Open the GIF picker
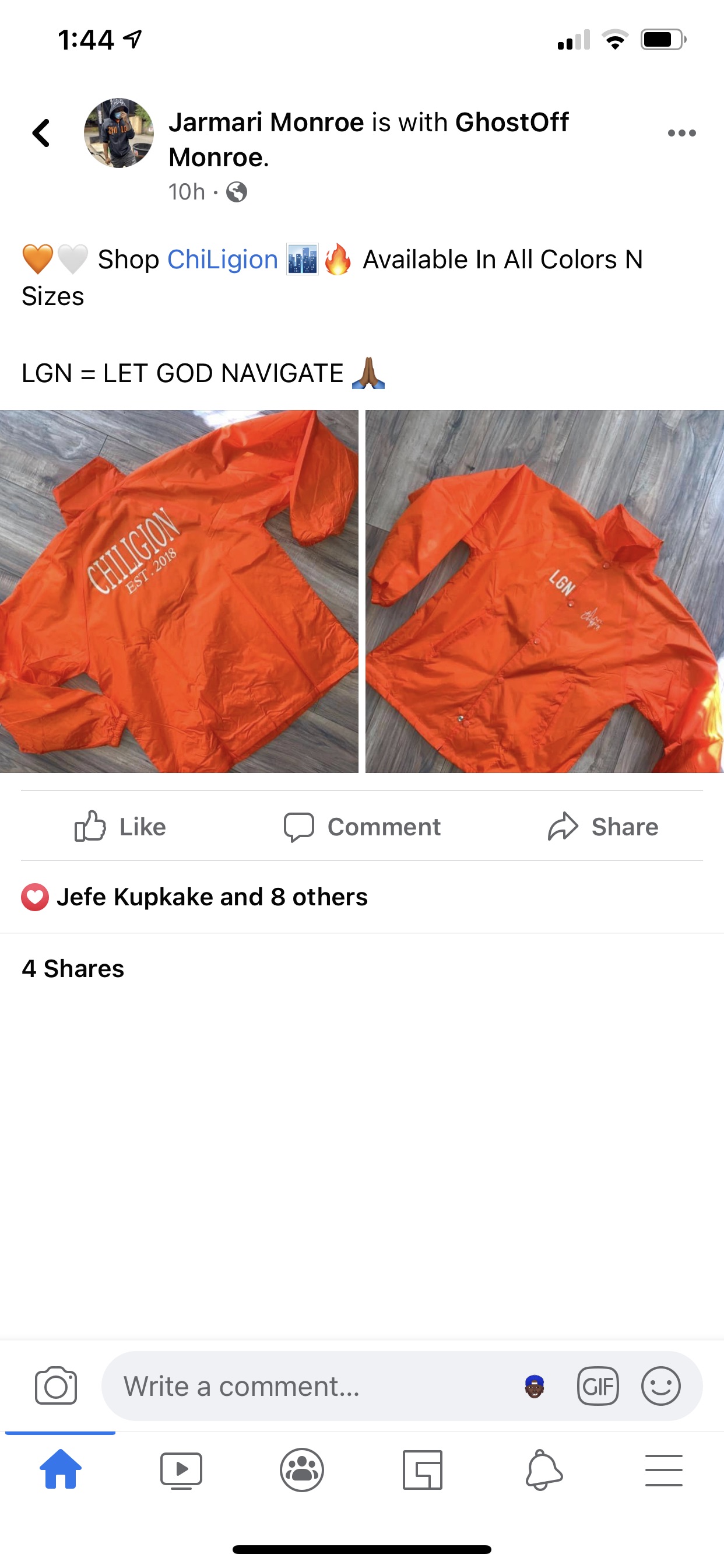Screen dimensions: 724x1568 pyautogui.click(x=598, y=1386)
